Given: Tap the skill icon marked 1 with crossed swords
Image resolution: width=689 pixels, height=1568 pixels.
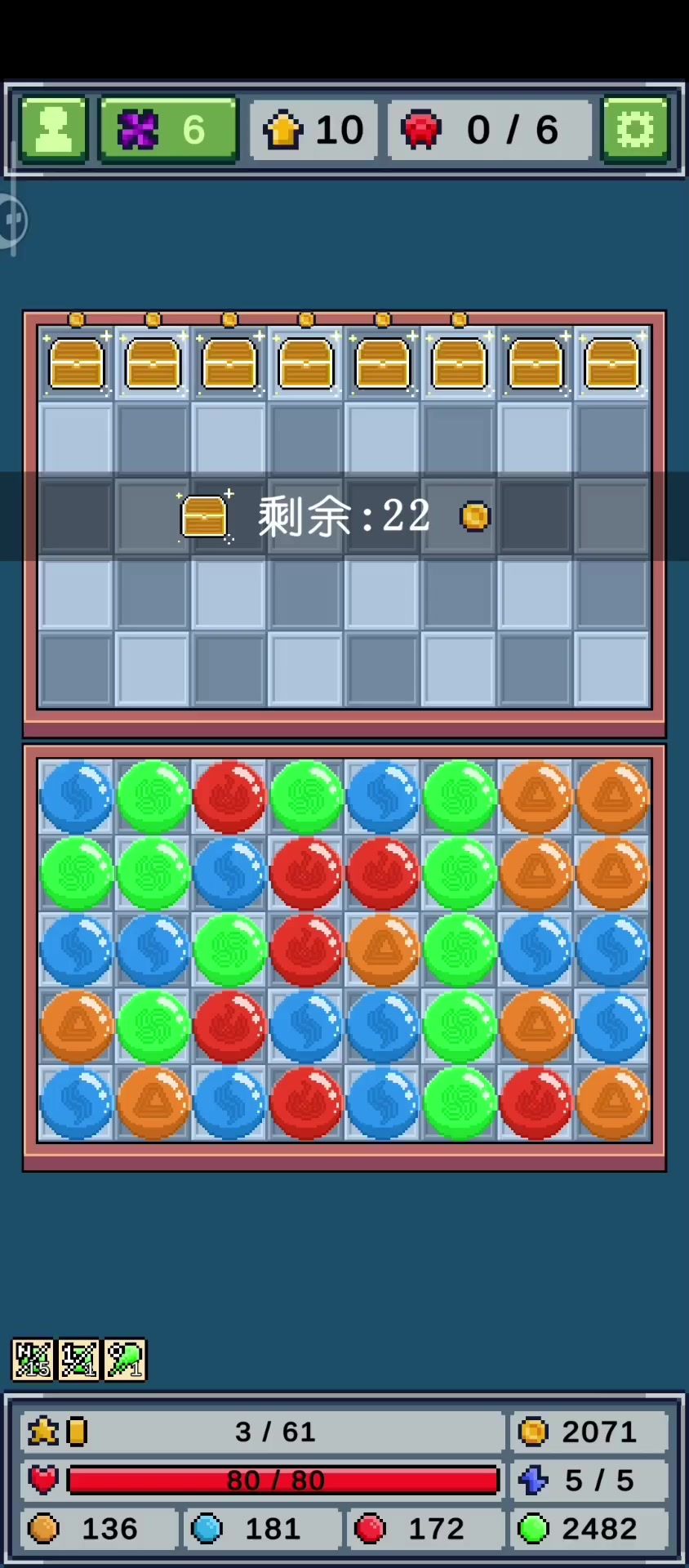Looking at the screenshot, I should tap(79, 1360).
